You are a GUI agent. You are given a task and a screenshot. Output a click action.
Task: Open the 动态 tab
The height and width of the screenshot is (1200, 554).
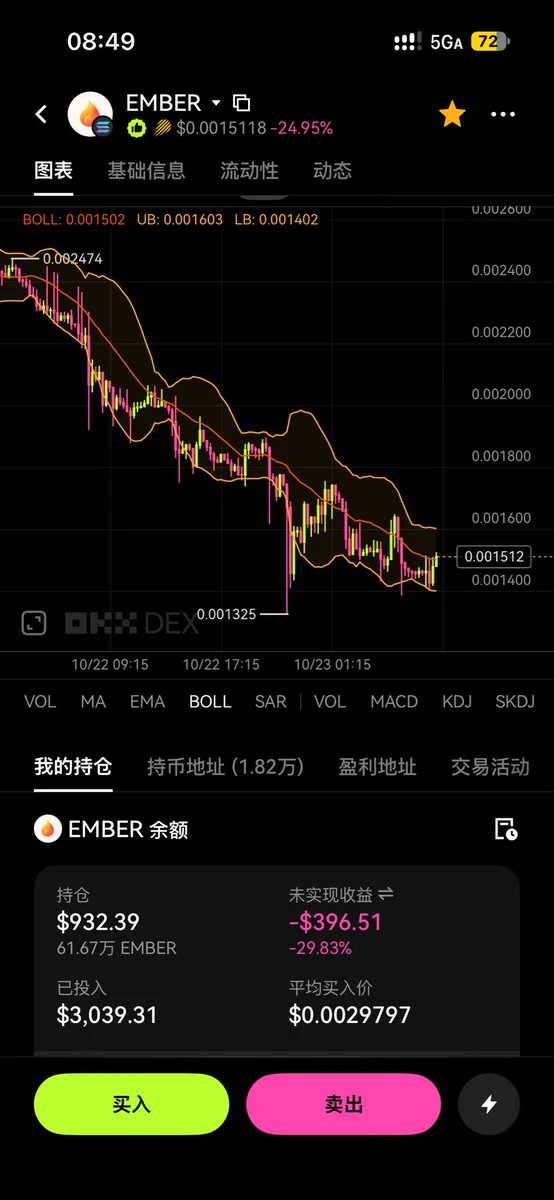click(x=332, y=171)
